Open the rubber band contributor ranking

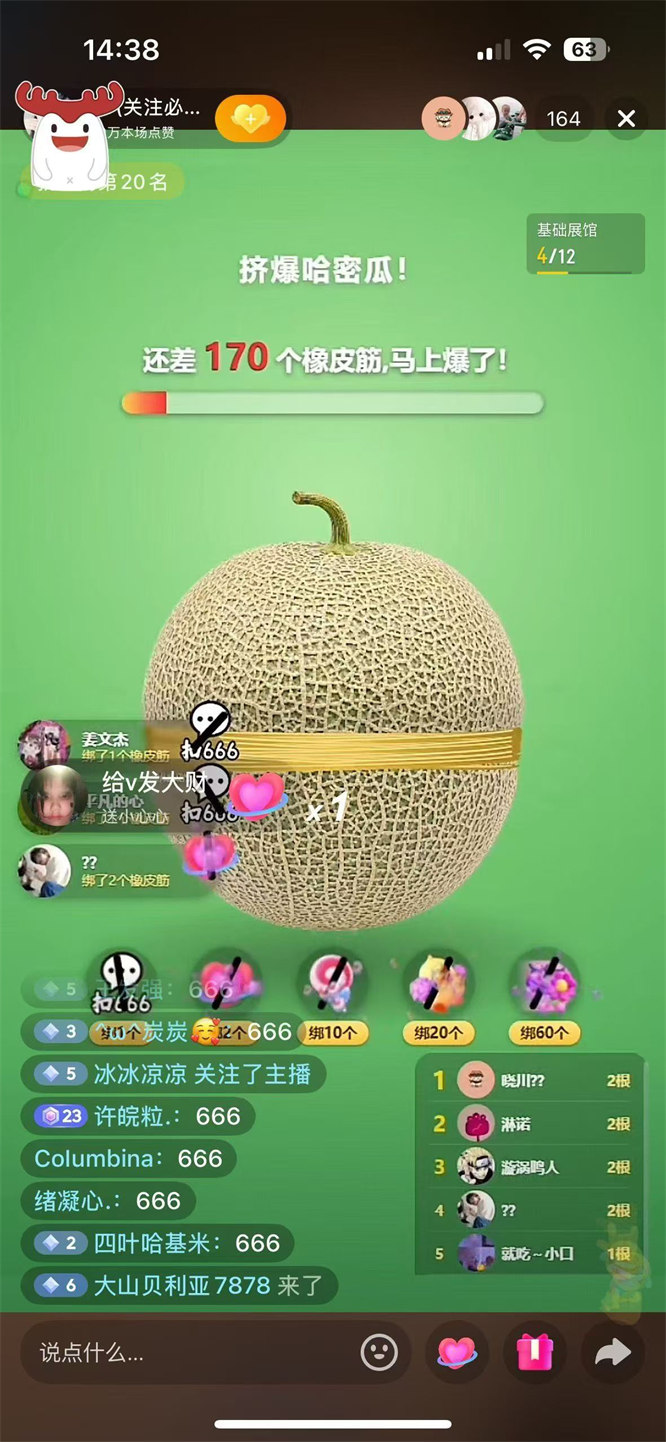(530, 1165)
